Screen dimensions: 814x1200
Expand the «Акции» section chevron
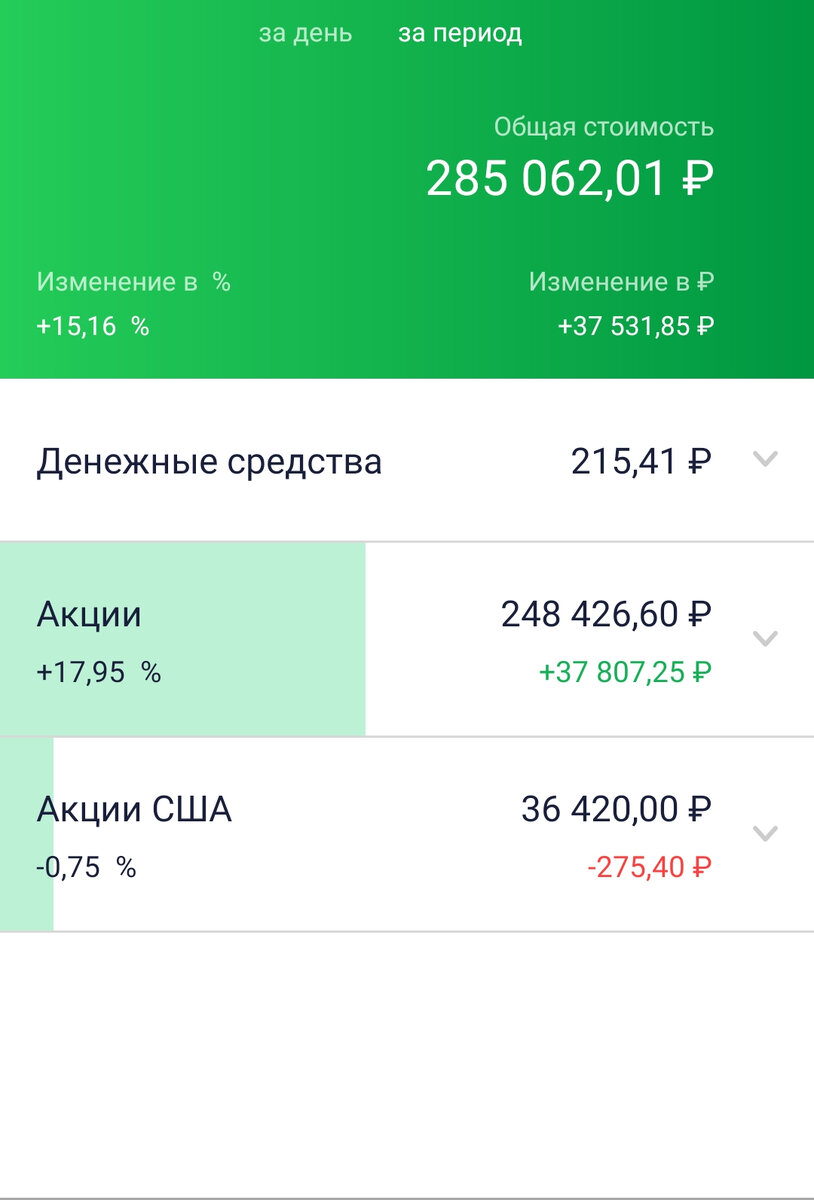pyautogui.click(x=764, y=639)
